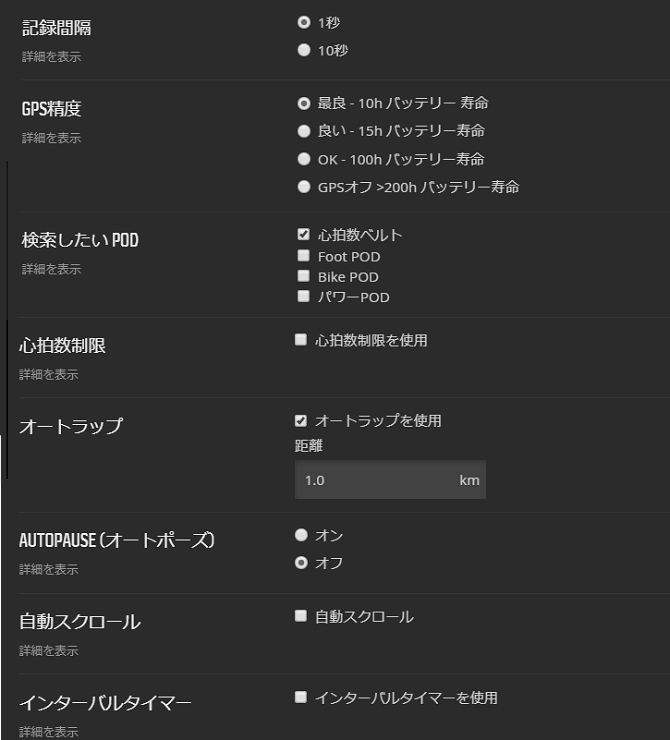Disable オートラップを使用 checkbox
This screenshot has height=740, width=670.
[x=301, y=421]
